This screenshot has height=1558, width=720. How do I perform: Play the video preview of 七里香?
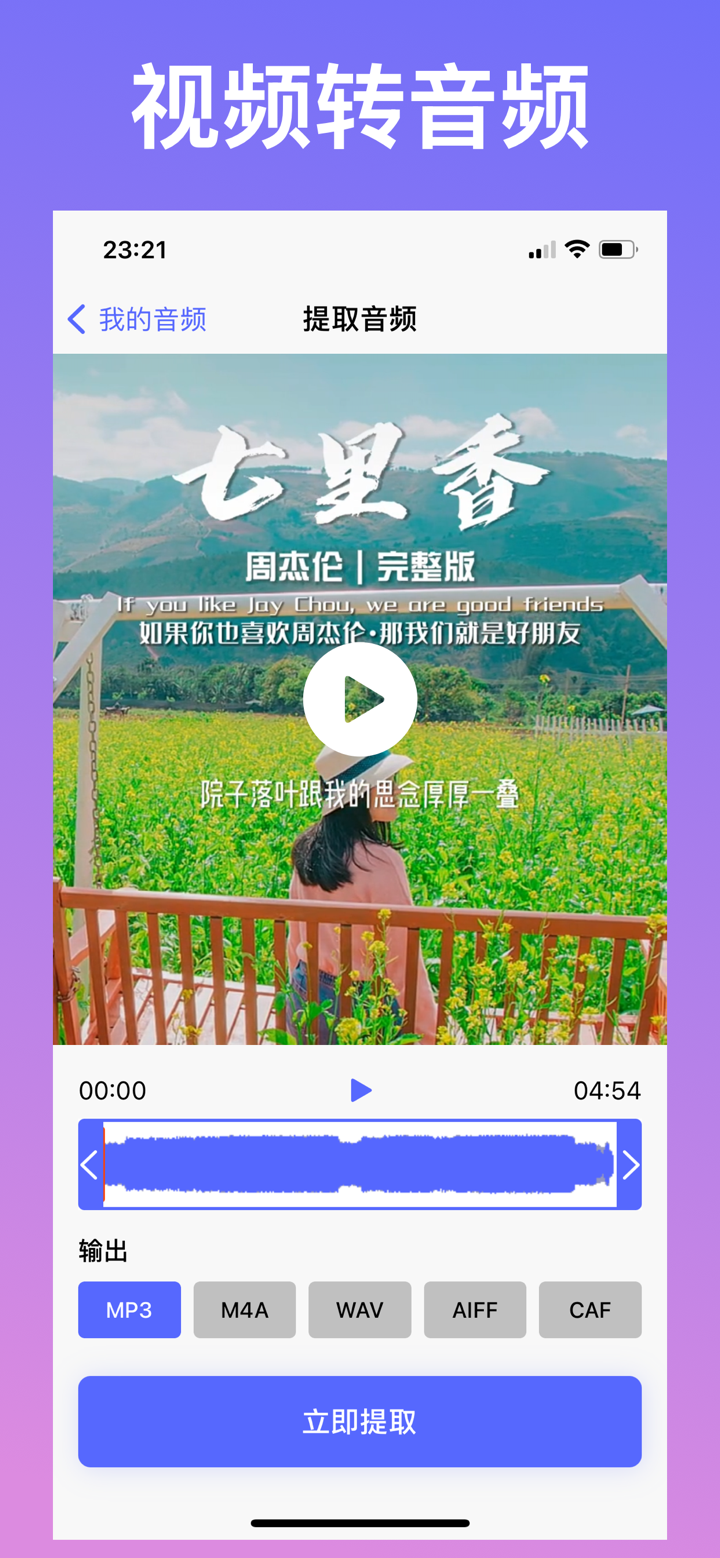(360, 699)
